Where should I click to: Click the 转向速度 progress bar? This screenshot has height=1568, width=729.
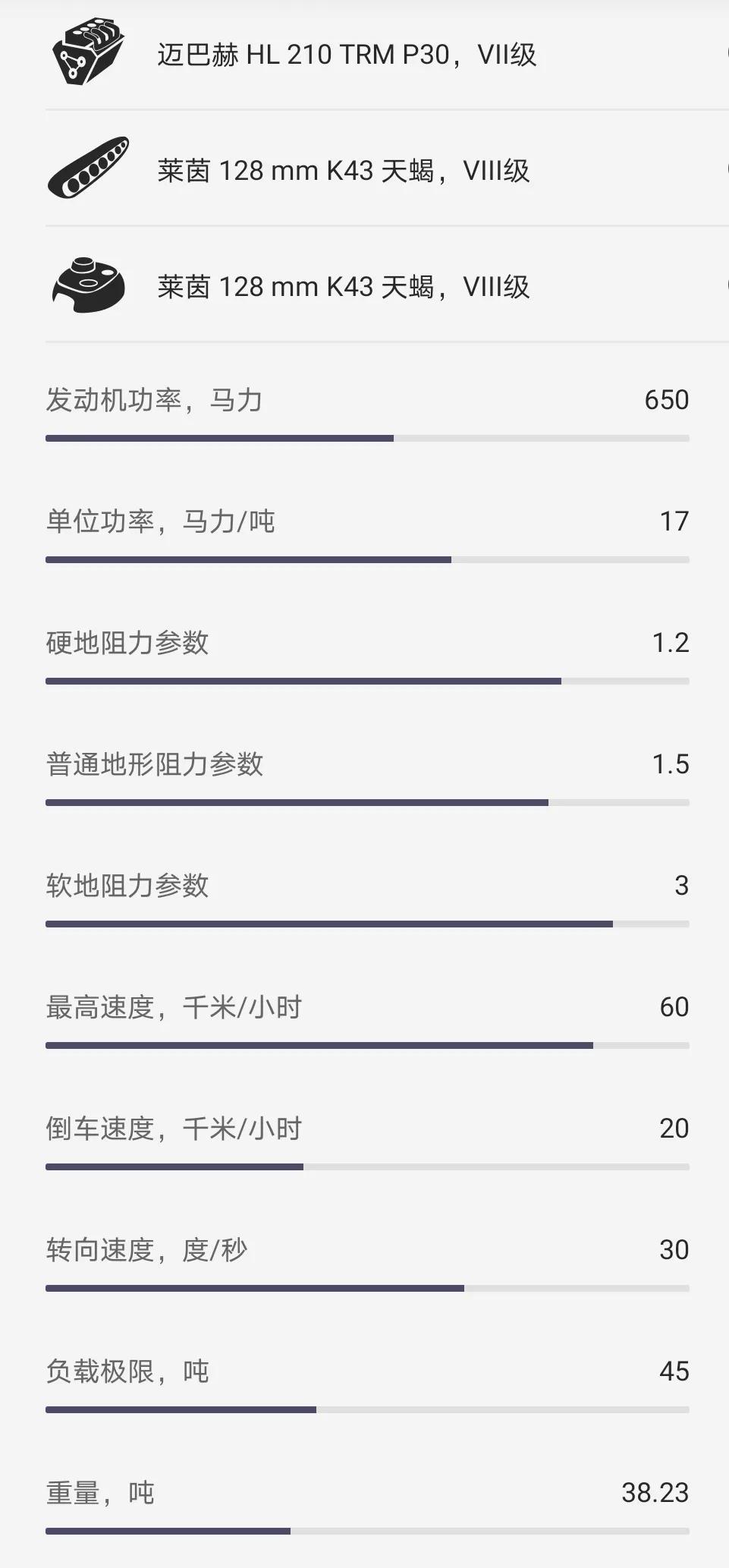click(368, 1288)
